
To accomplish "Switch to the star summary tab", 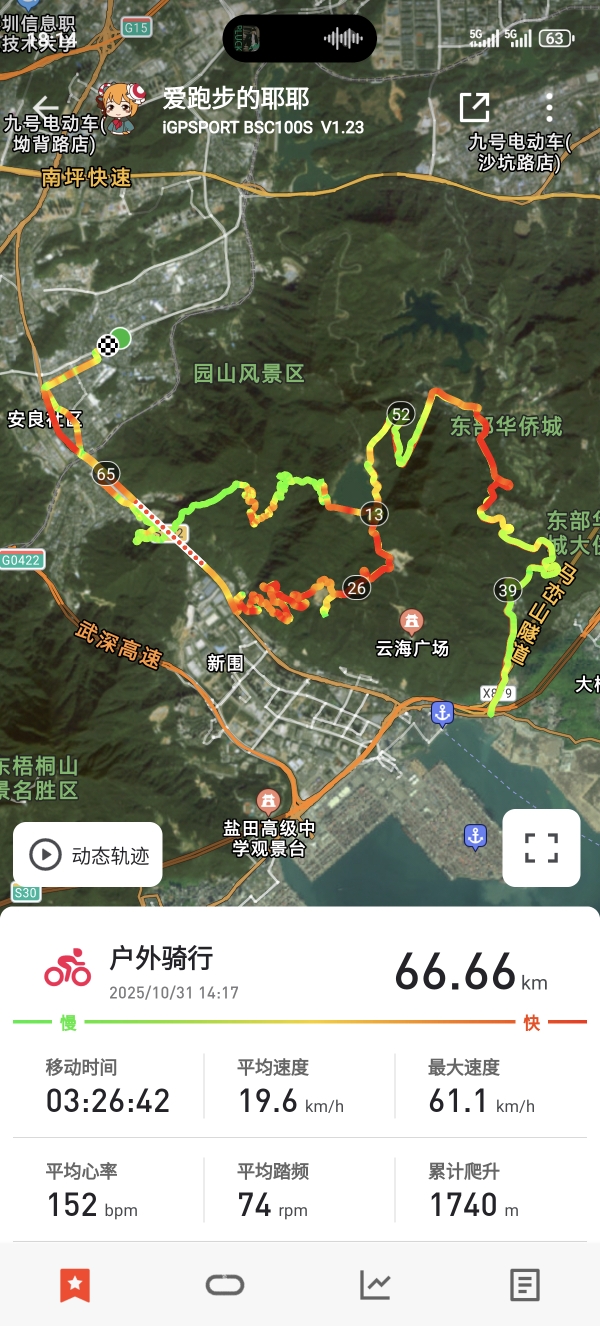I will 75,1285.
